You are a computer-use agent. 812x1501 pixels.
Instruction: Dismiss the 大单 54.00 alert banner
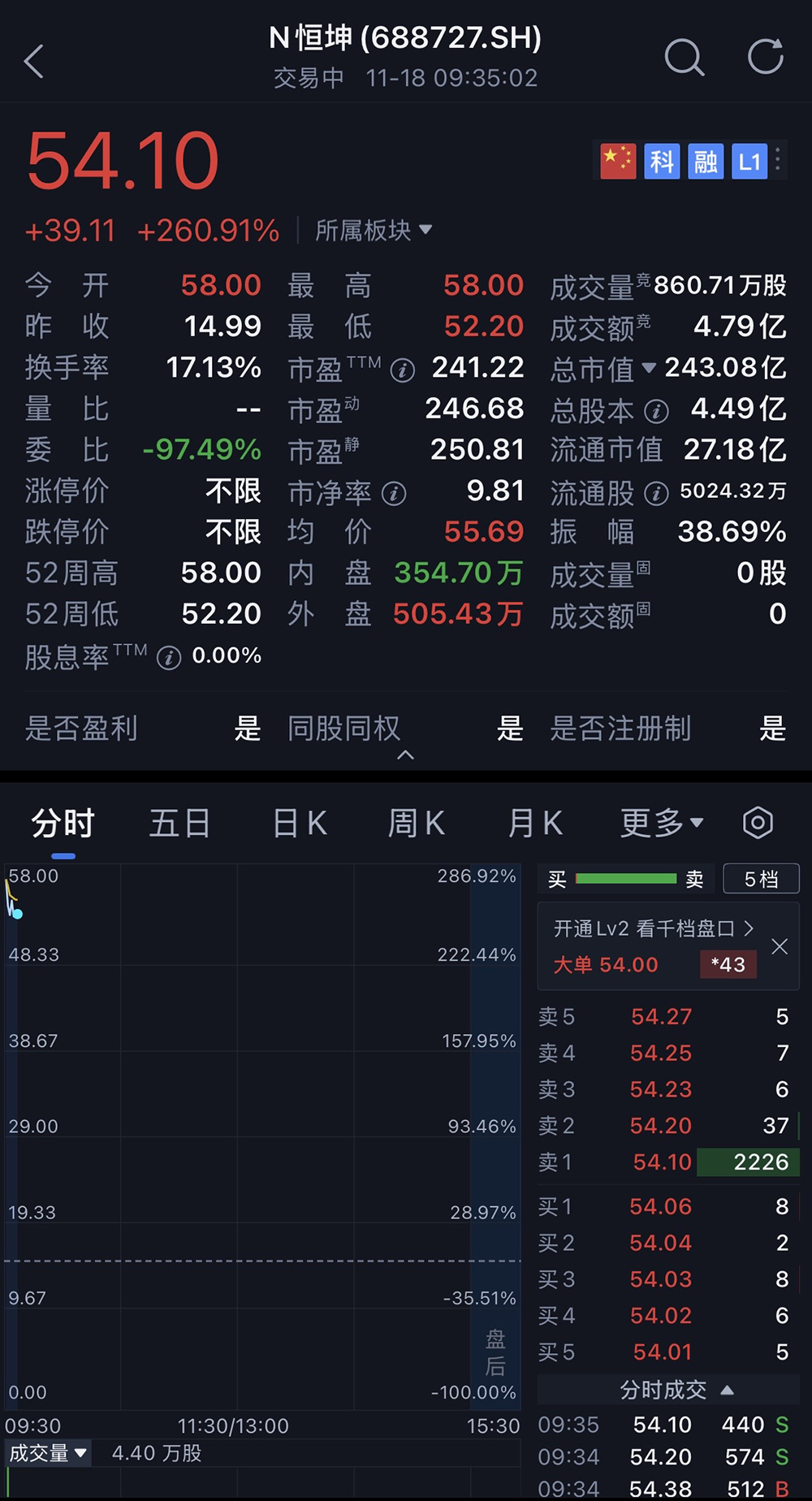pyautogui.click(x=780, y=946)
